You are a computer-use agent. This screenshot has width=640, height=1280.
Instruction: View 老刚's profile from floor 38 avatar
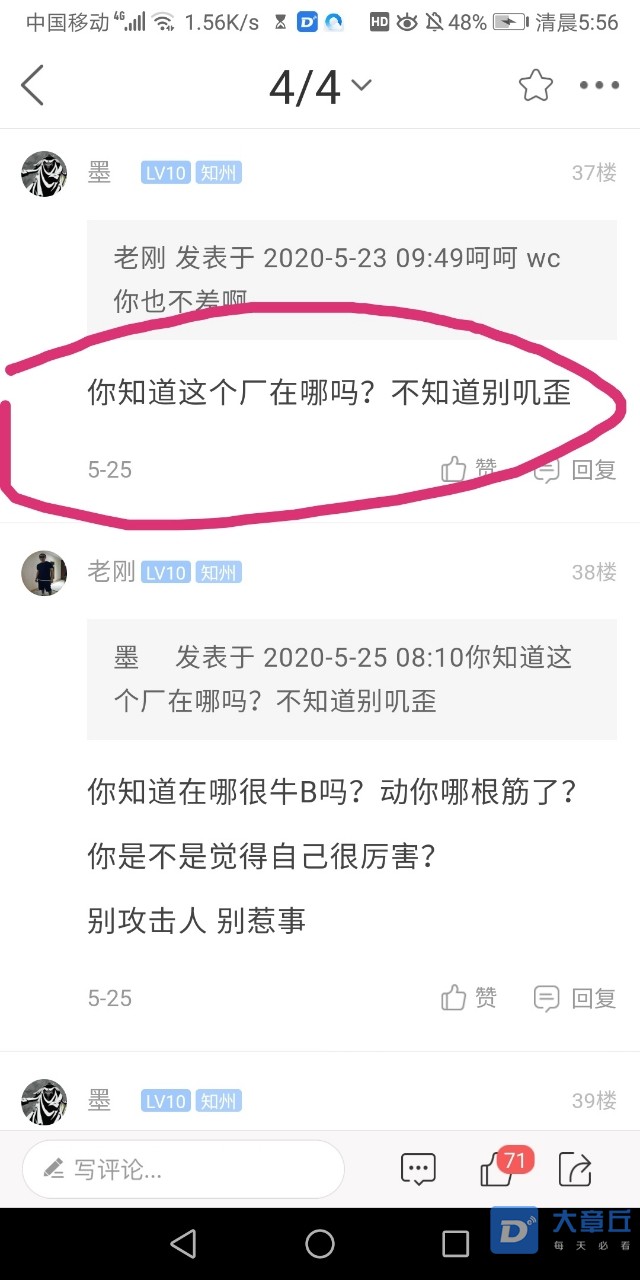pyautogui.click(x=44, y=573)
